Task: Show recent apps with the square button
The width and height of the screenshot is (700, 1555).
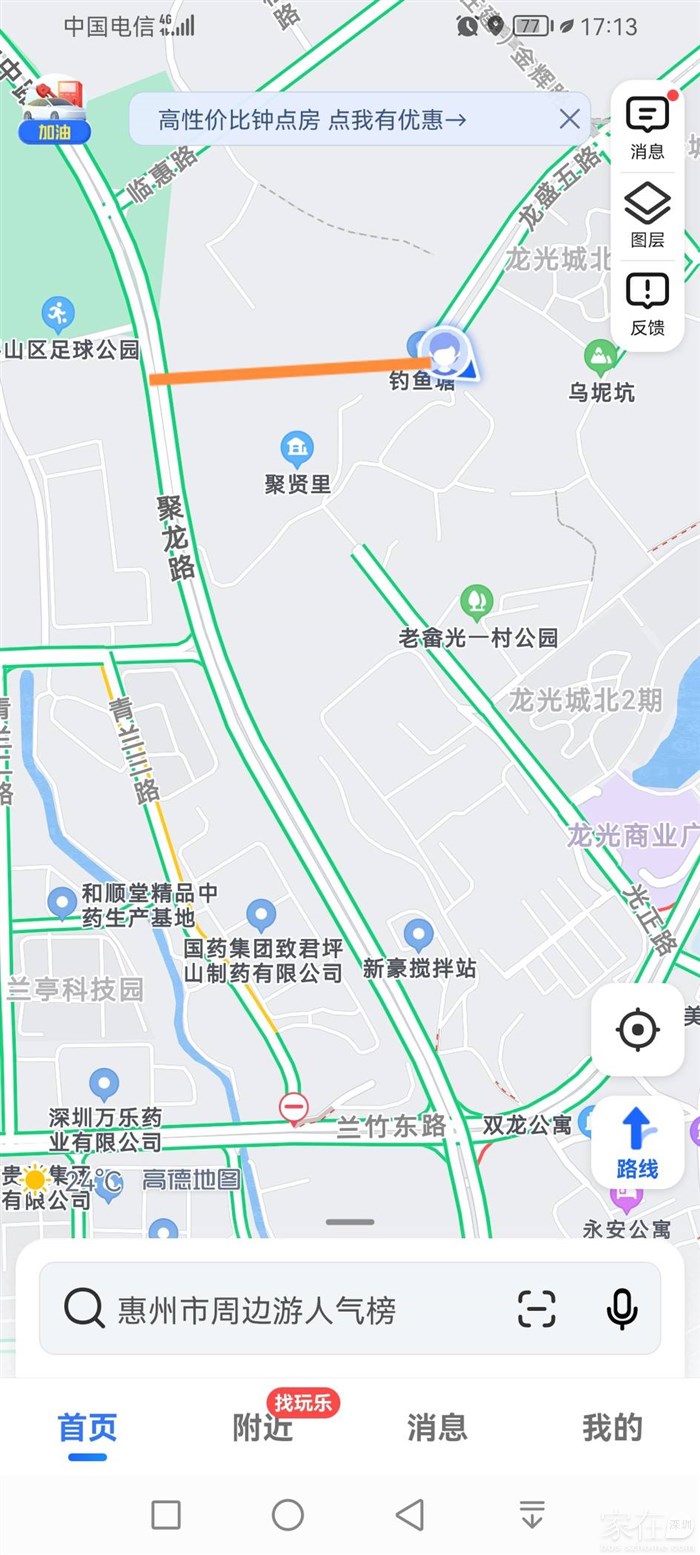Action: coord(166,1515)
